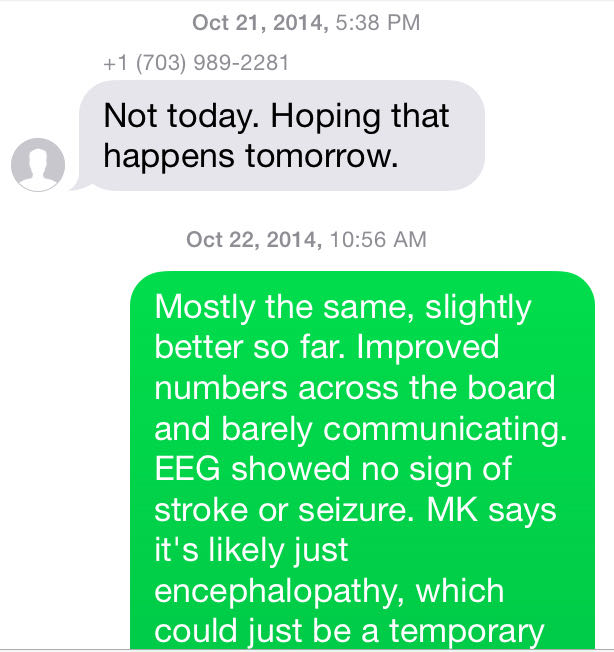
Task: Open the contact avatar beside the gray message
Action: tap(38, 164)
